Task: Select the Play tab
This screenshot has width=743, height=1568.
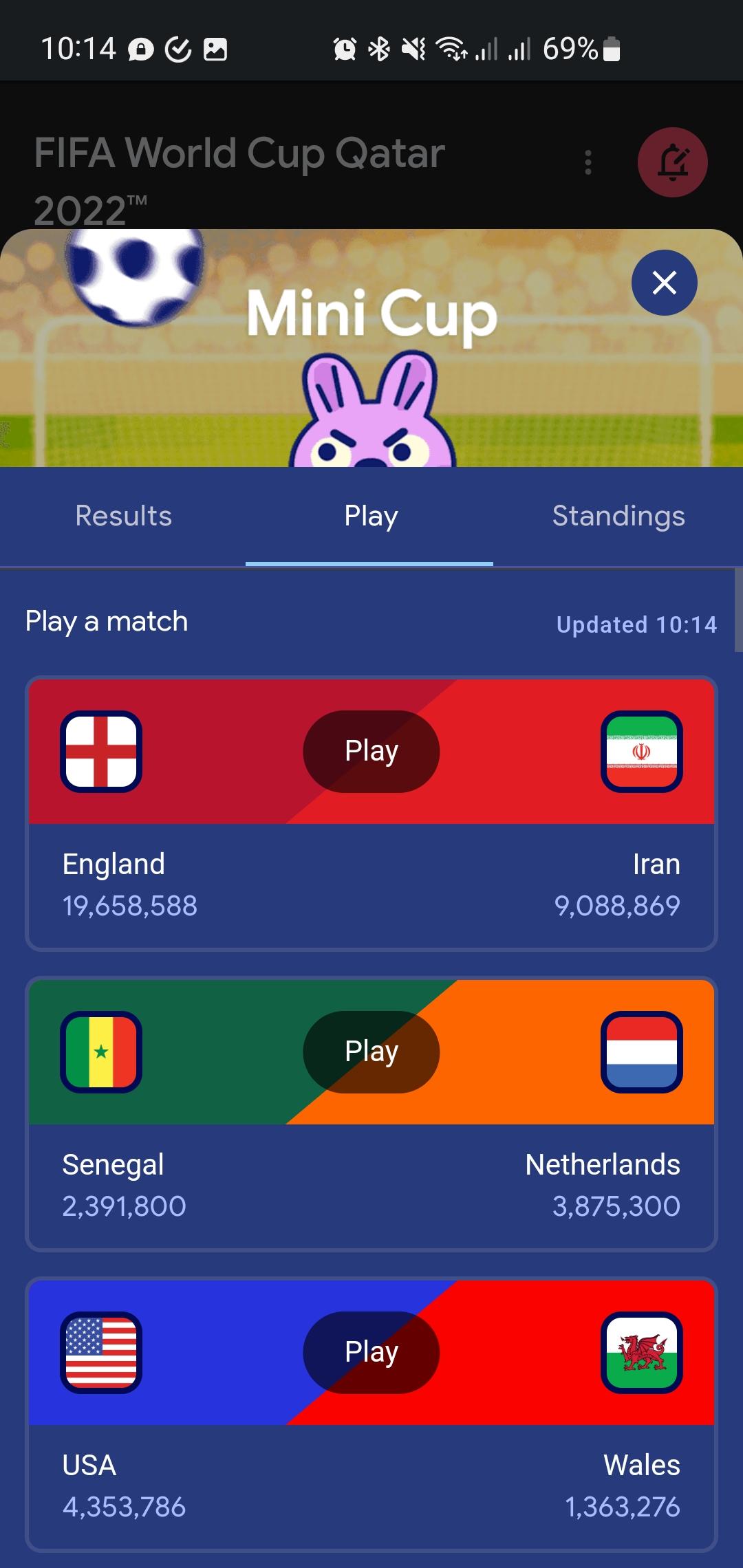Action: (371, 516)
